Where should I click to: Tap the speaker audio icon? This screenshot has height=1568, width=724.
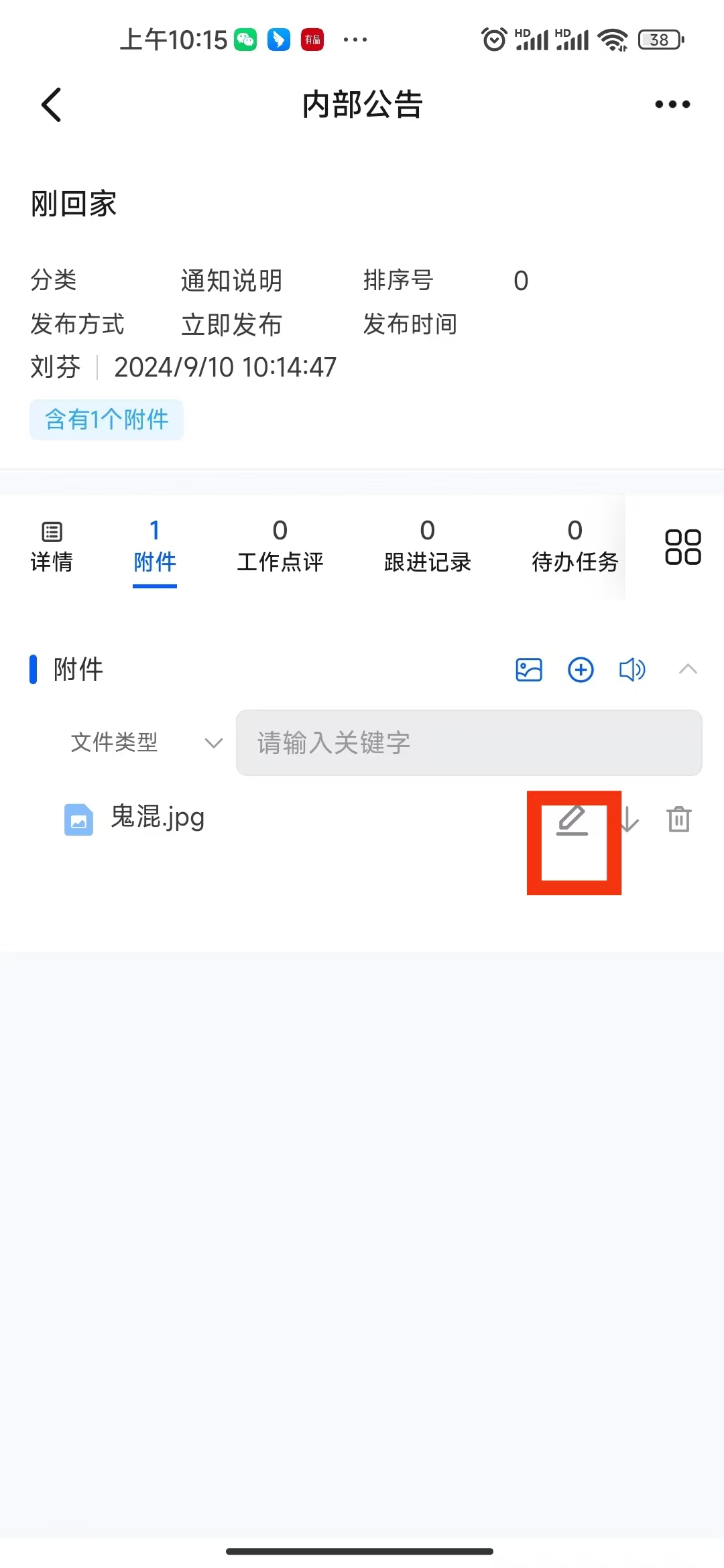[x=631, y=669]
